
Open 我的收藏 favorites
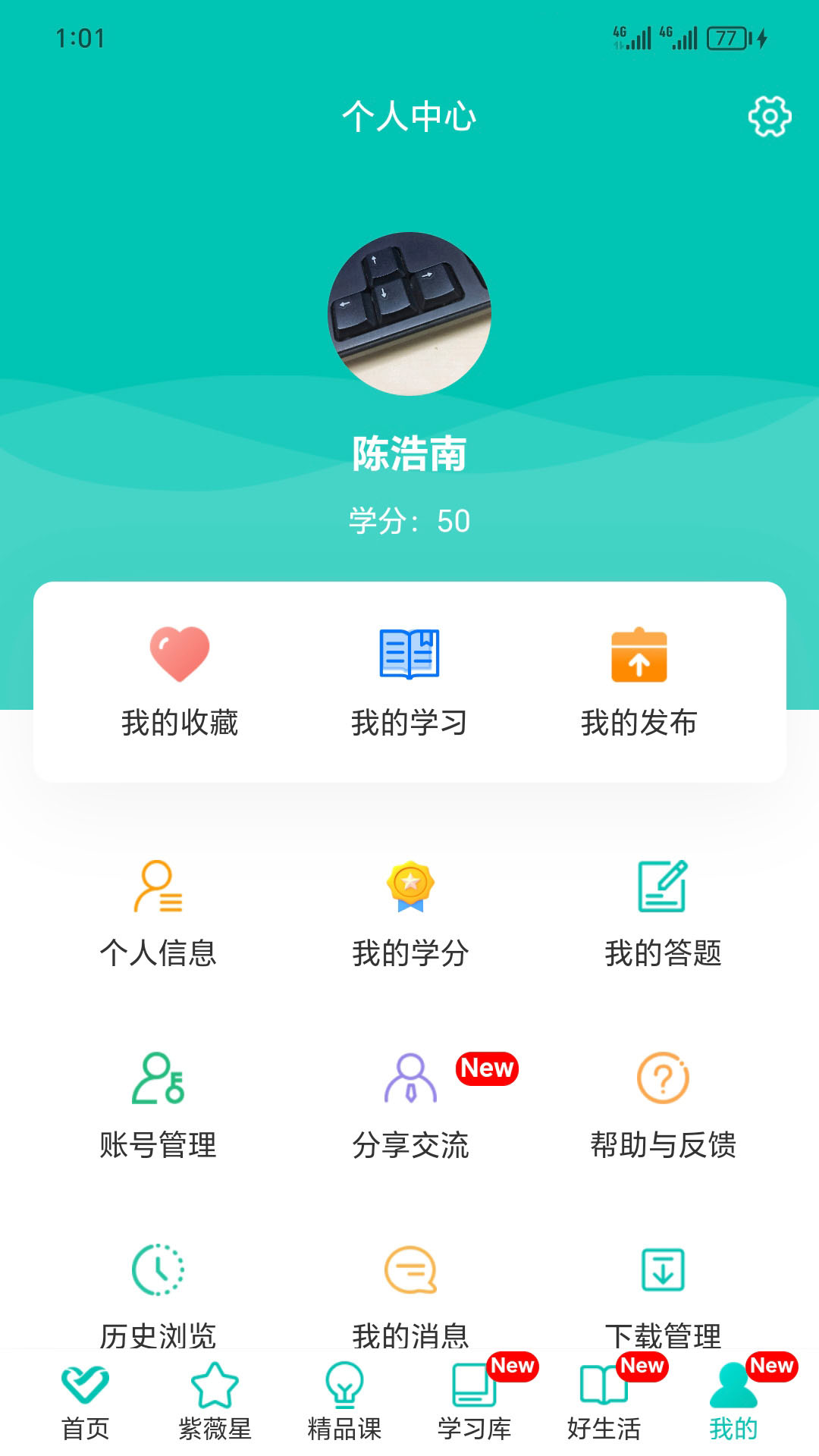pos(180,680)
